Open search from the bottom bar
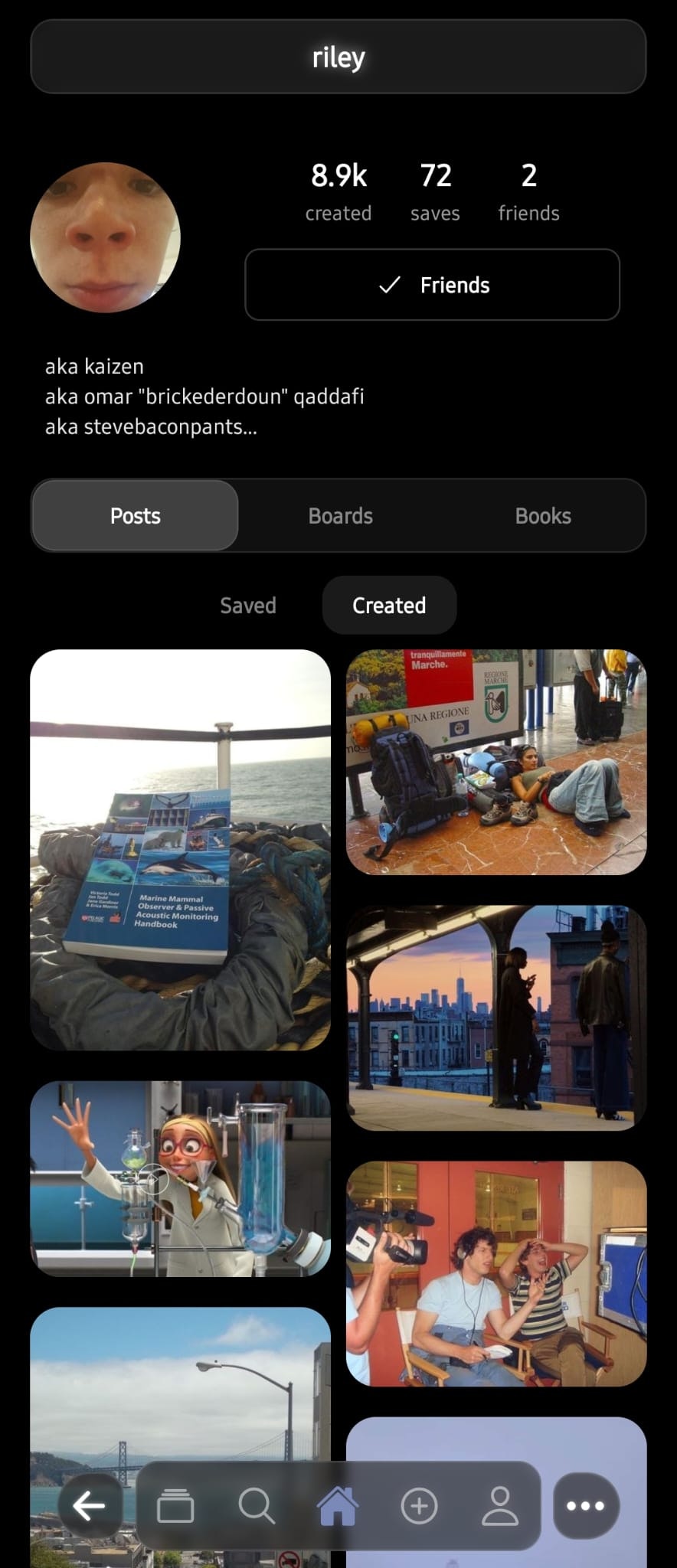This screenshot has height=1568, width=677. (257, 1507)
